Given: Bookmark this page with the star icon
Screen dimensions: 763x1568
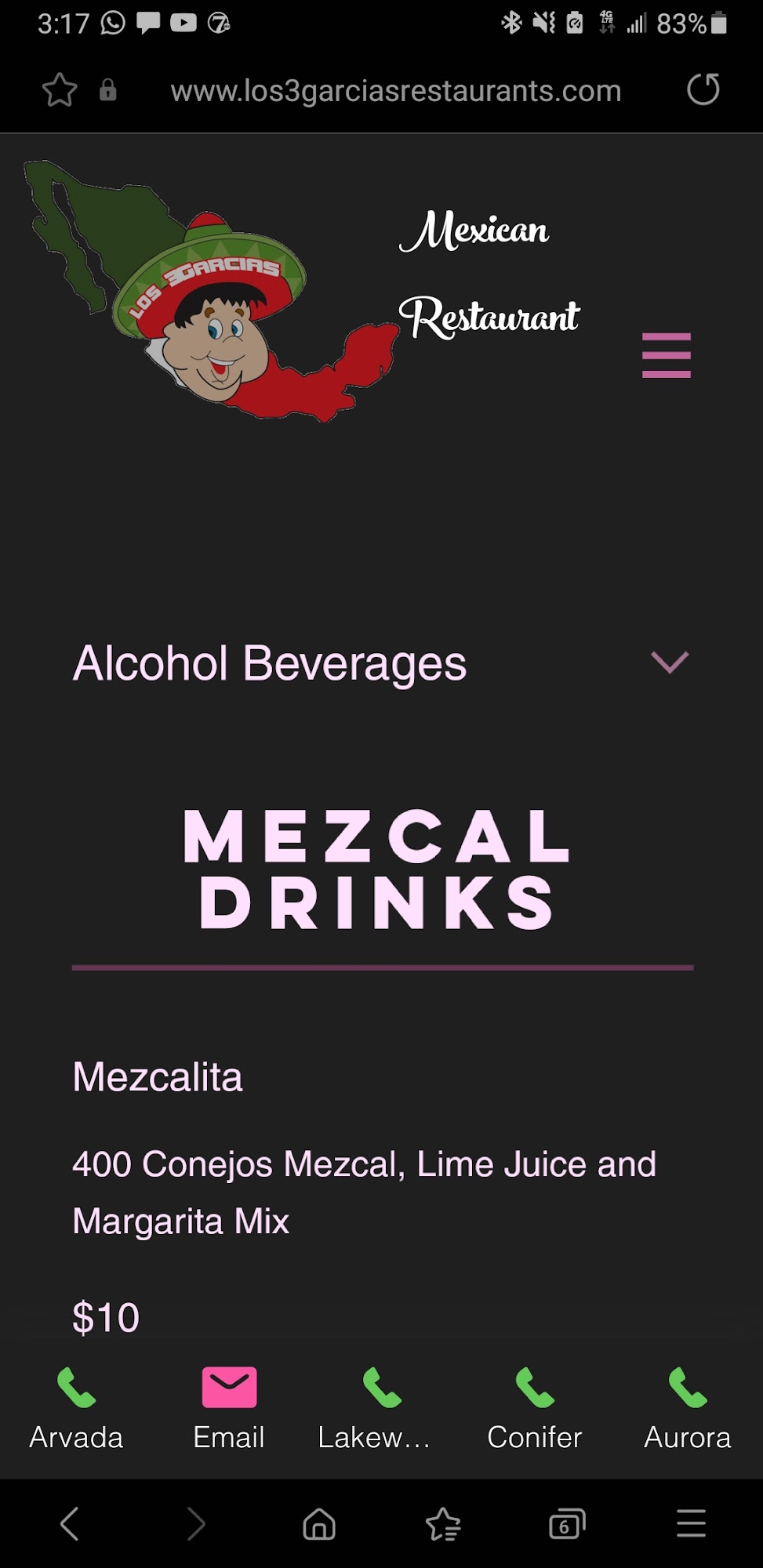Looking at the screenshot, I should 60,90.
